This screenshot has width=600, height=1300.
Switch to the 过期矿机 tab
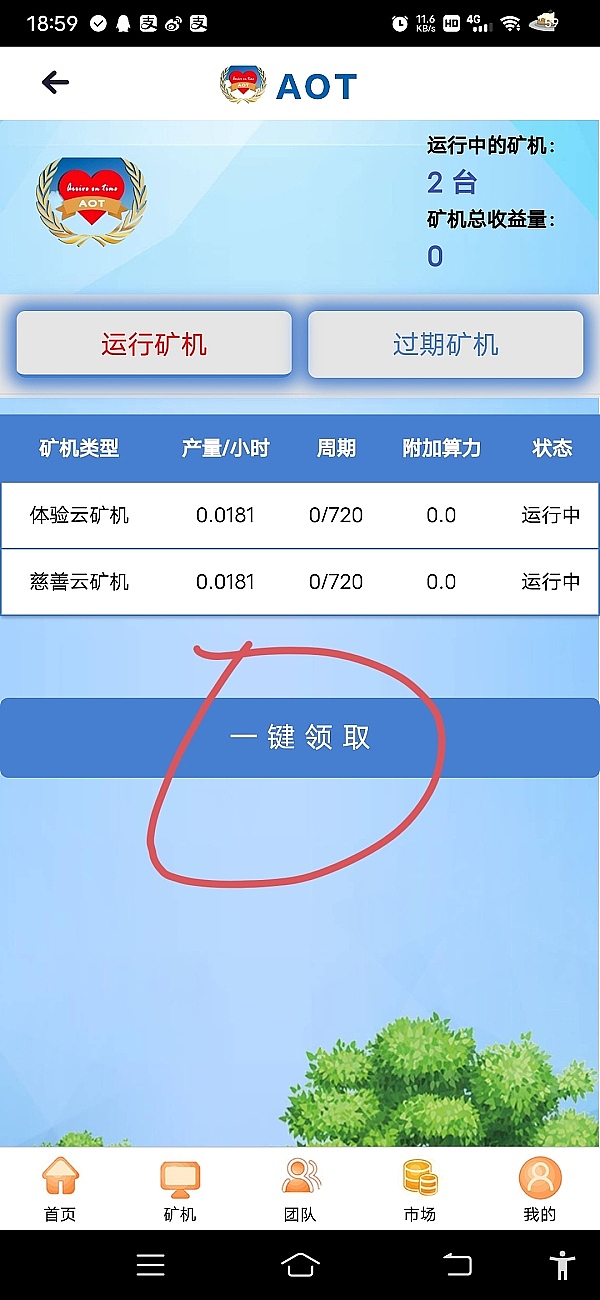point(445,345)
